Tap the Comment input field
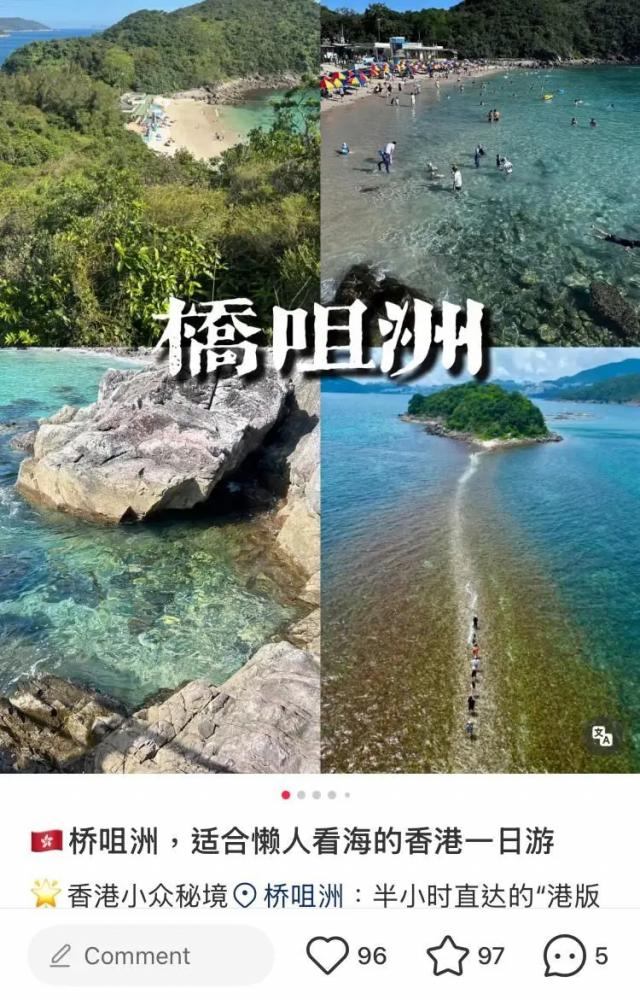 coord(150,956)
